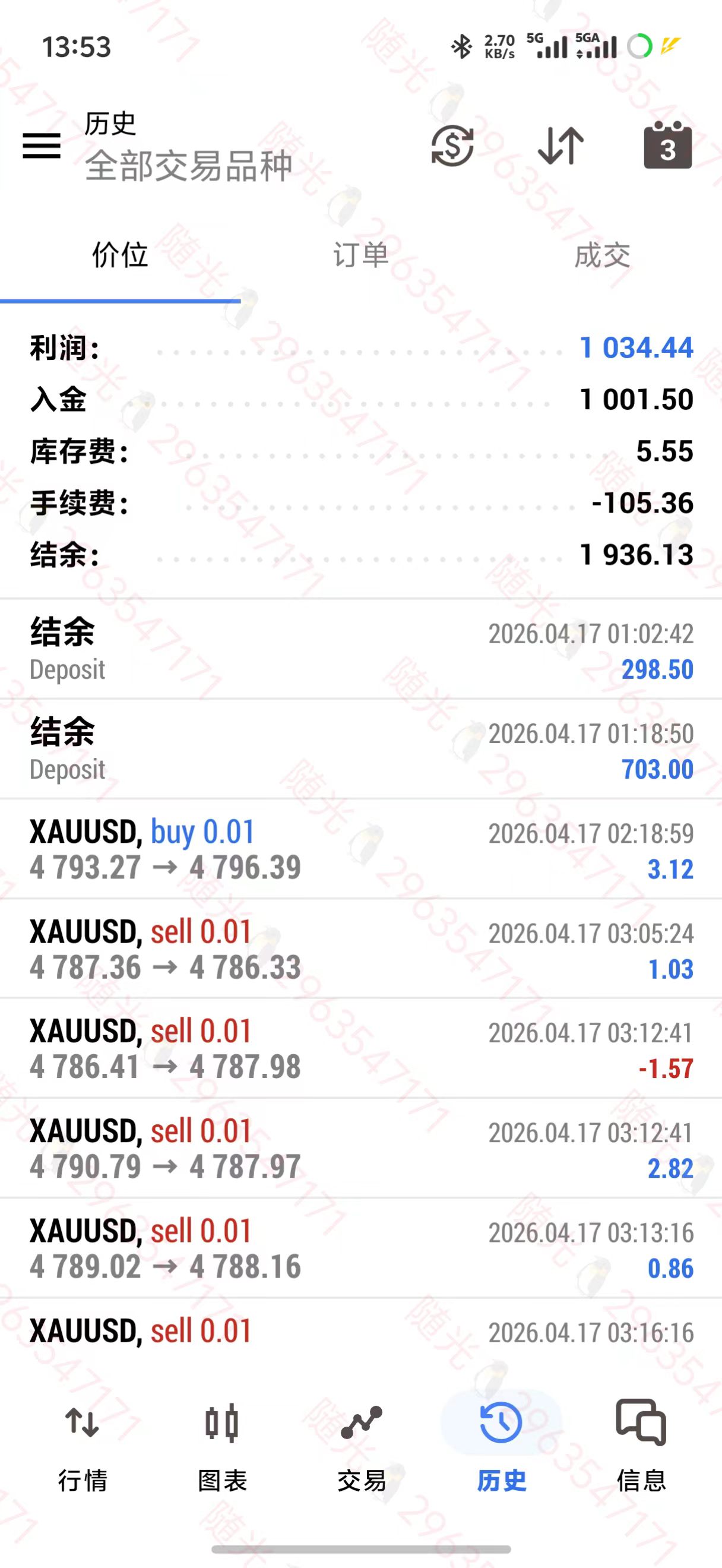Open the sort order arrows

point(560,146)
